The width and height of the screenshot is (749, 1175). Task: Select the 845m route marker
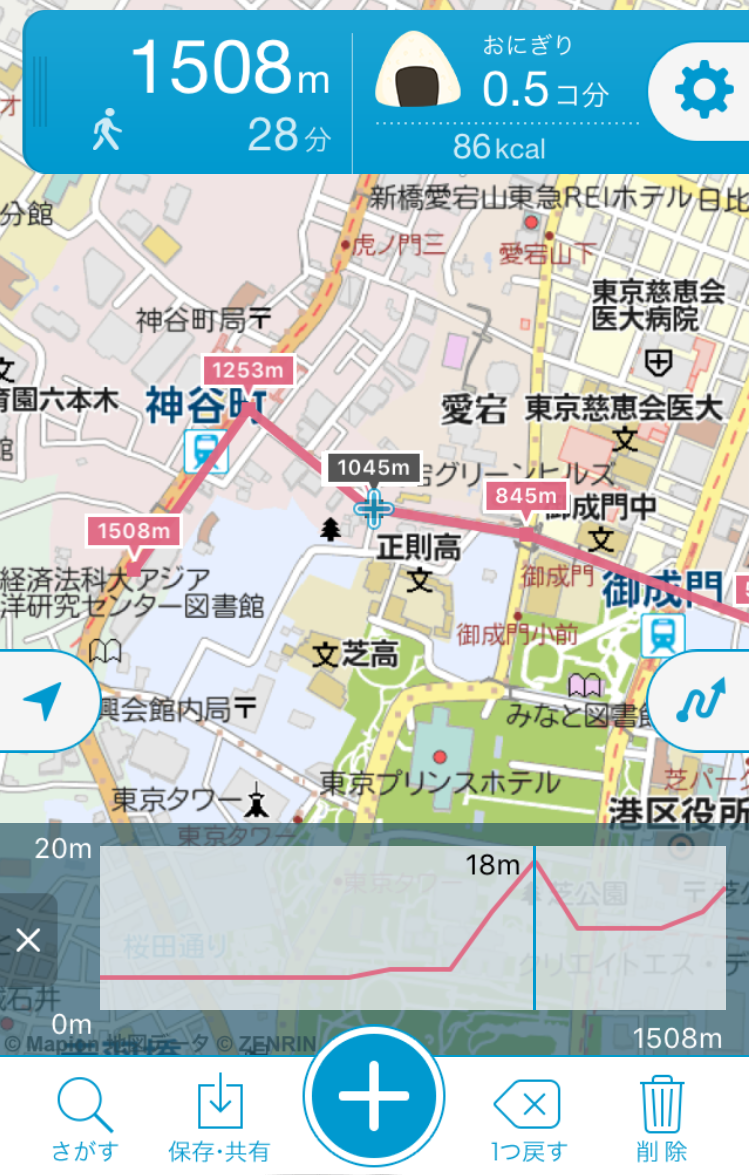(x=525, y=496)
